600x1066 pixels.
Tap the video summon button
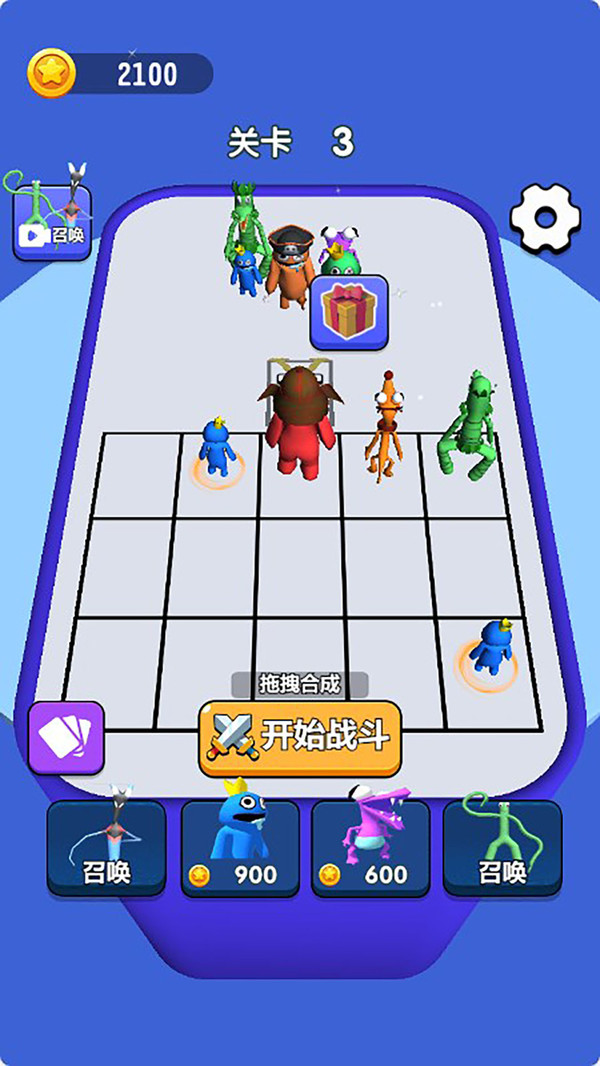coord(52,223)
